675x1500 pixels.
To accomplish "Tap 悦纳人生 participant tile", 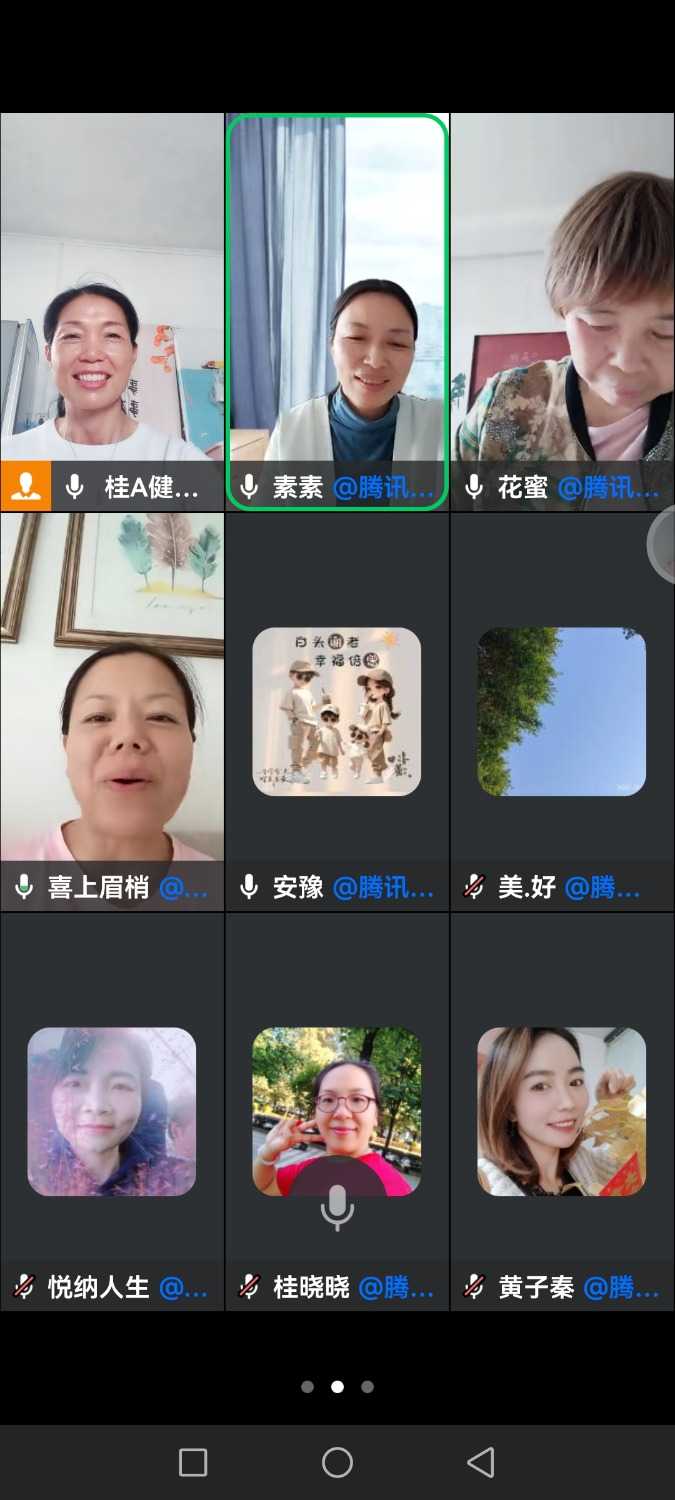I will [x=112, y=1110].
